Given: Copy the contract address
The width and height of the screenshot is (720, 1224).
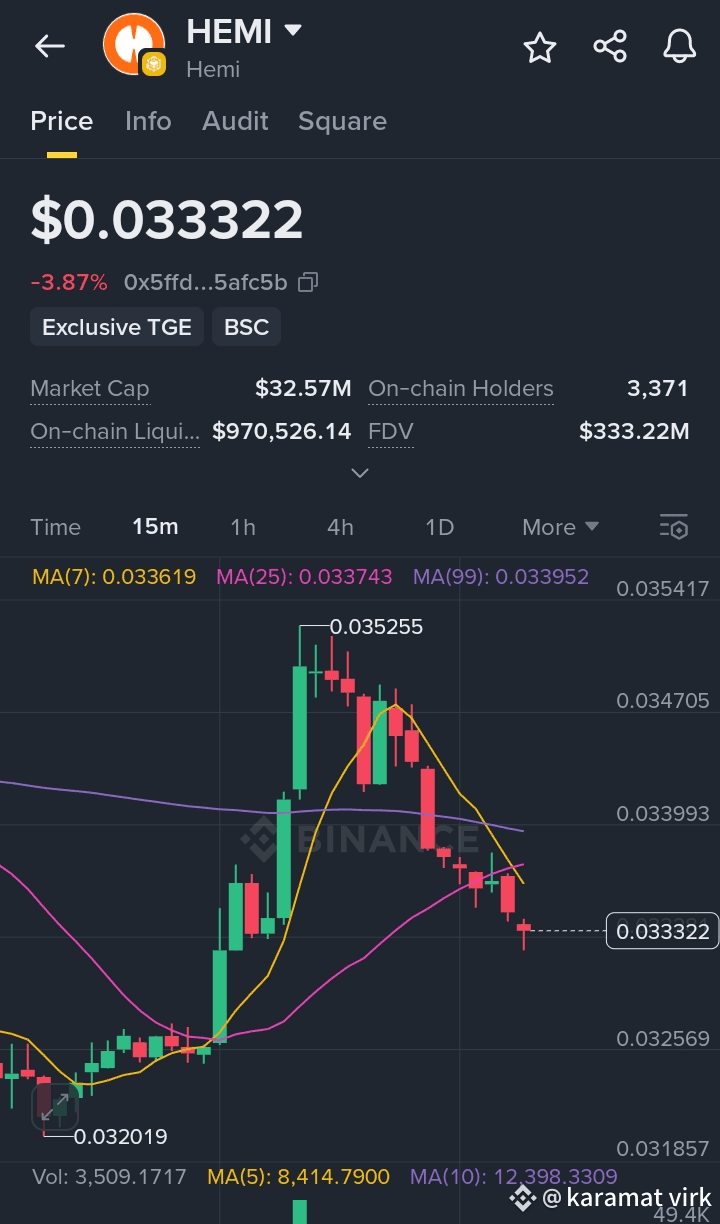Looking at the screenshot, I should point(308,282).
